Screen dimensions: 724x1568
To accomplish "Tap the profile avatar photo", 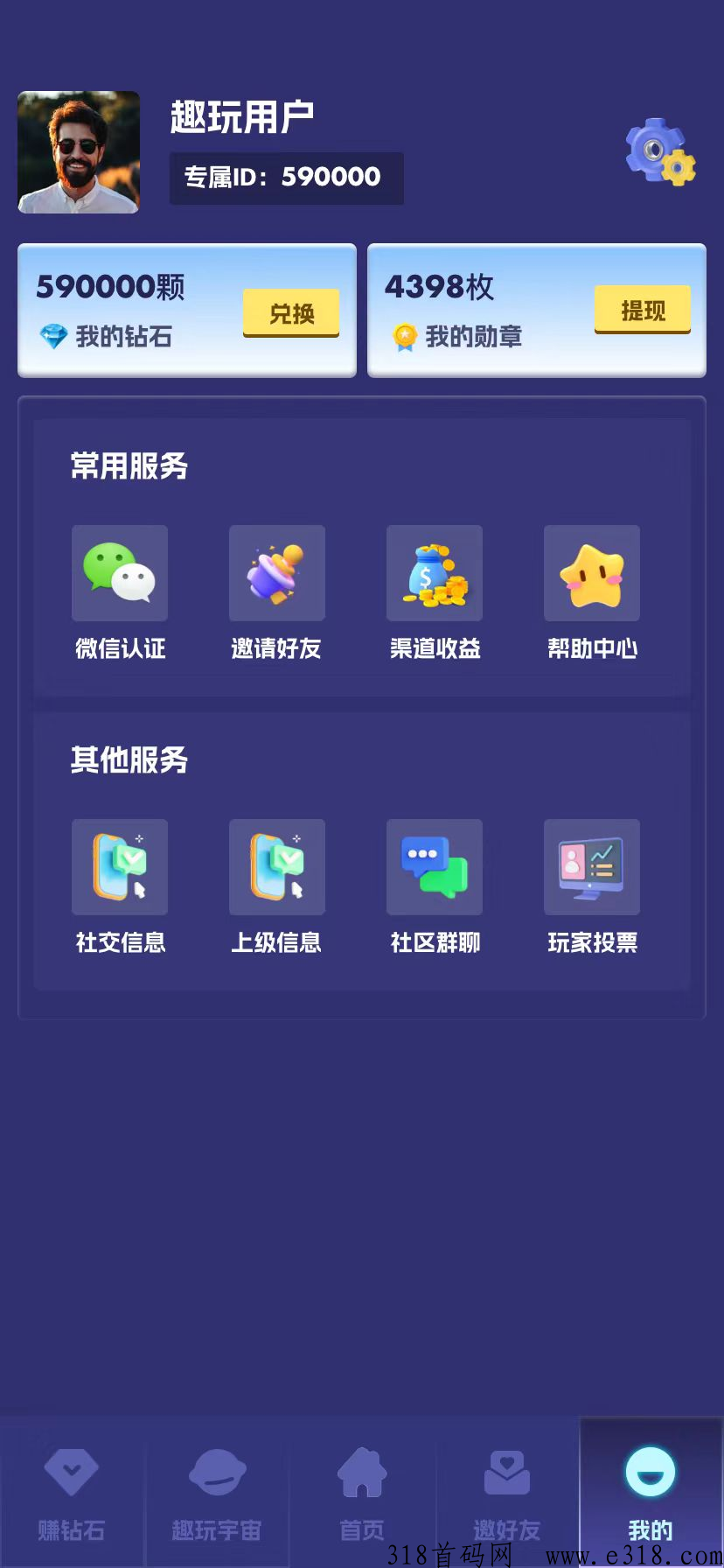I will (x=79, y=152).
